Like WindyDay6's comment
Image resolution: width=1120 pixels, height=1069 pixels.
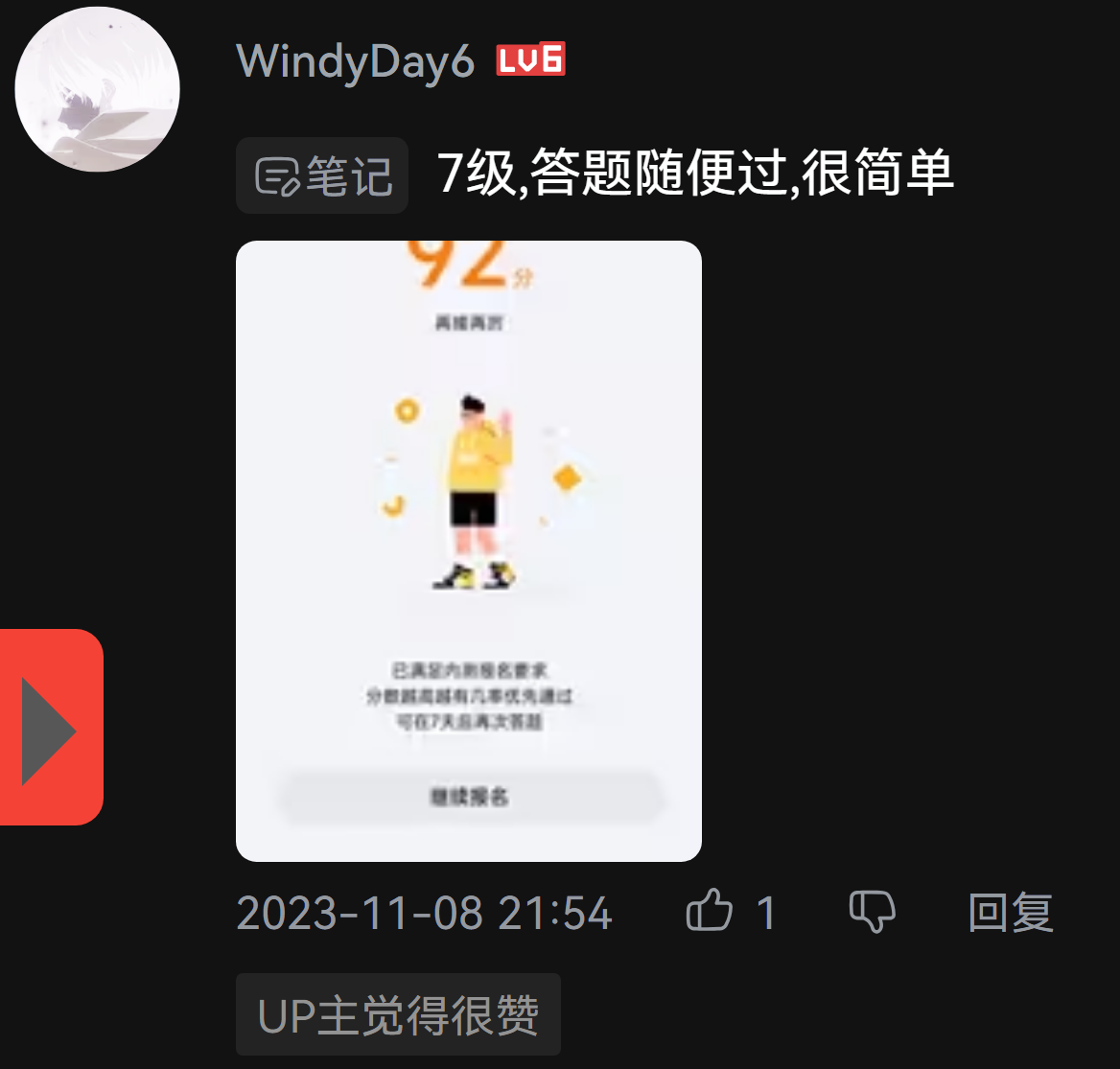point(711,912)
